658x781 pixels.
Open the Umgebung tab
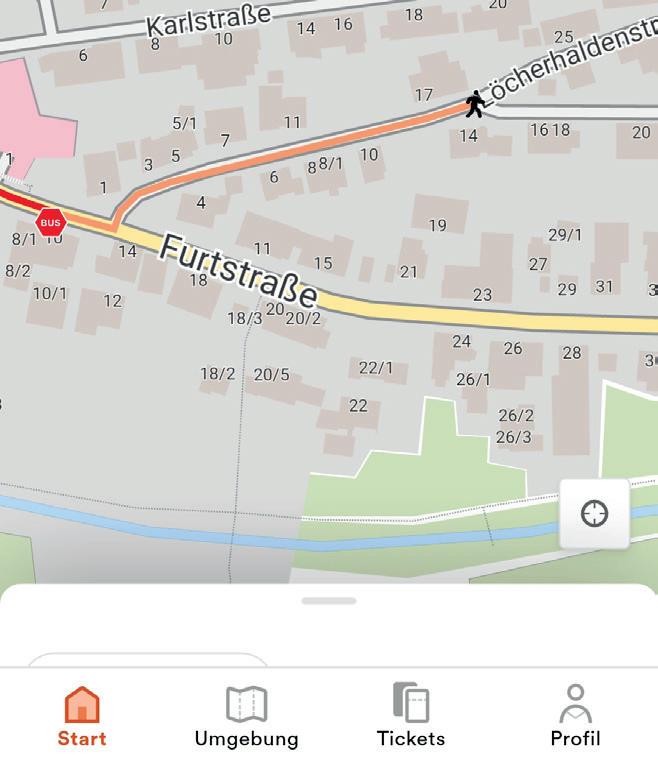pos(246,716)
